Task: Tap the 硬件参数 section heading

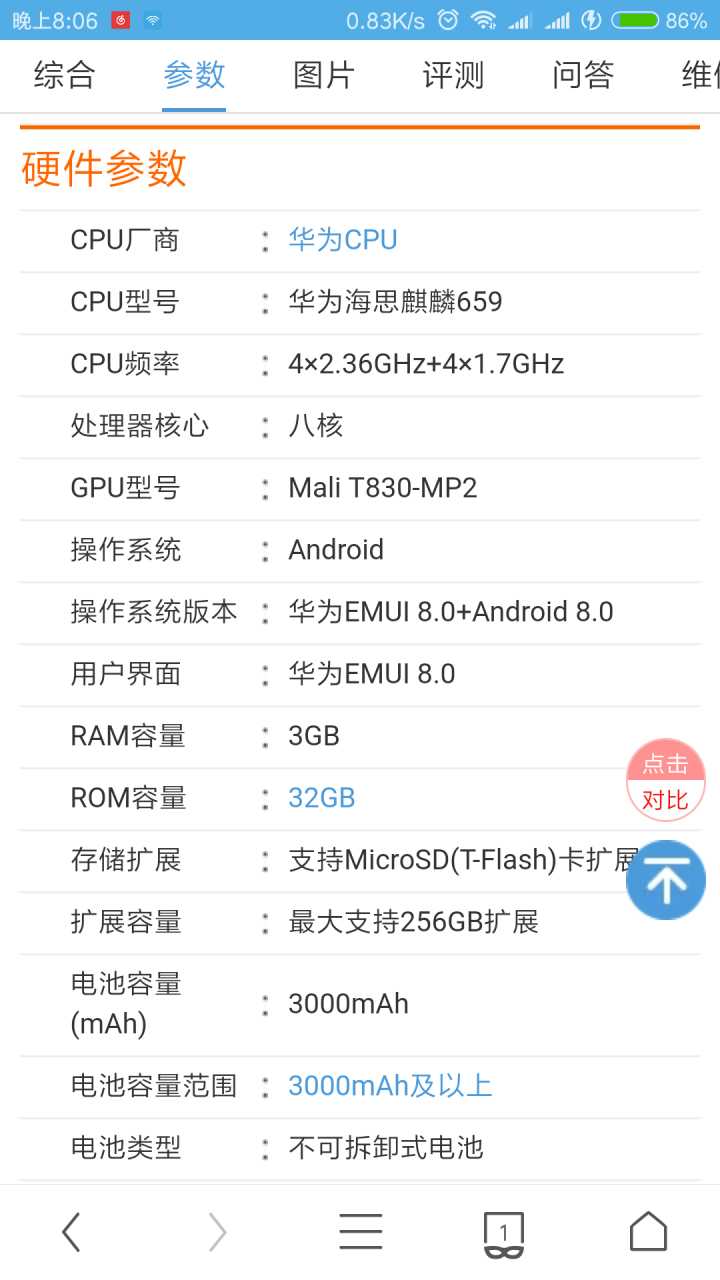Action: click(x=100, y=169)
